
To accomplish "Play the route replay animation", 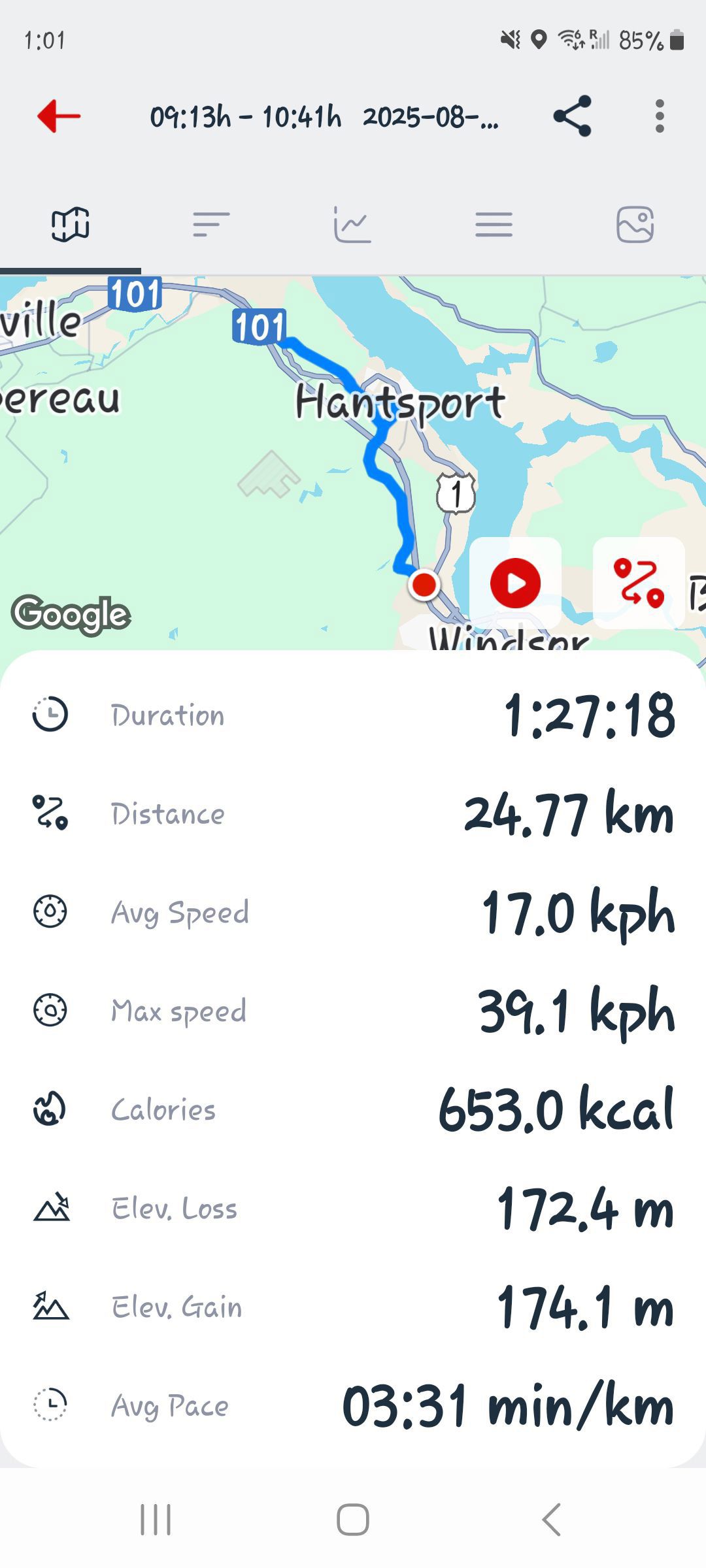I will 515,583.
